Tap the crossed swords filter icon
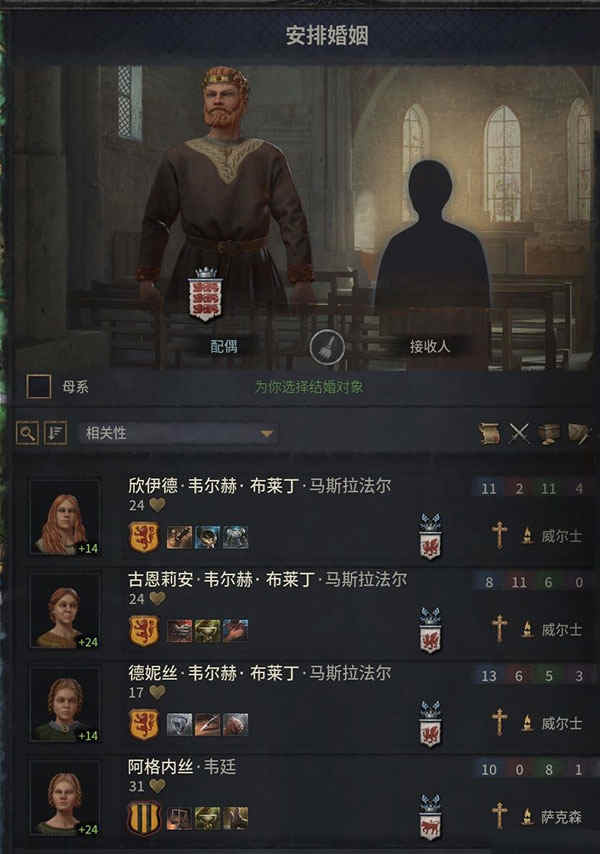600x854 pixels. point(519,433)
